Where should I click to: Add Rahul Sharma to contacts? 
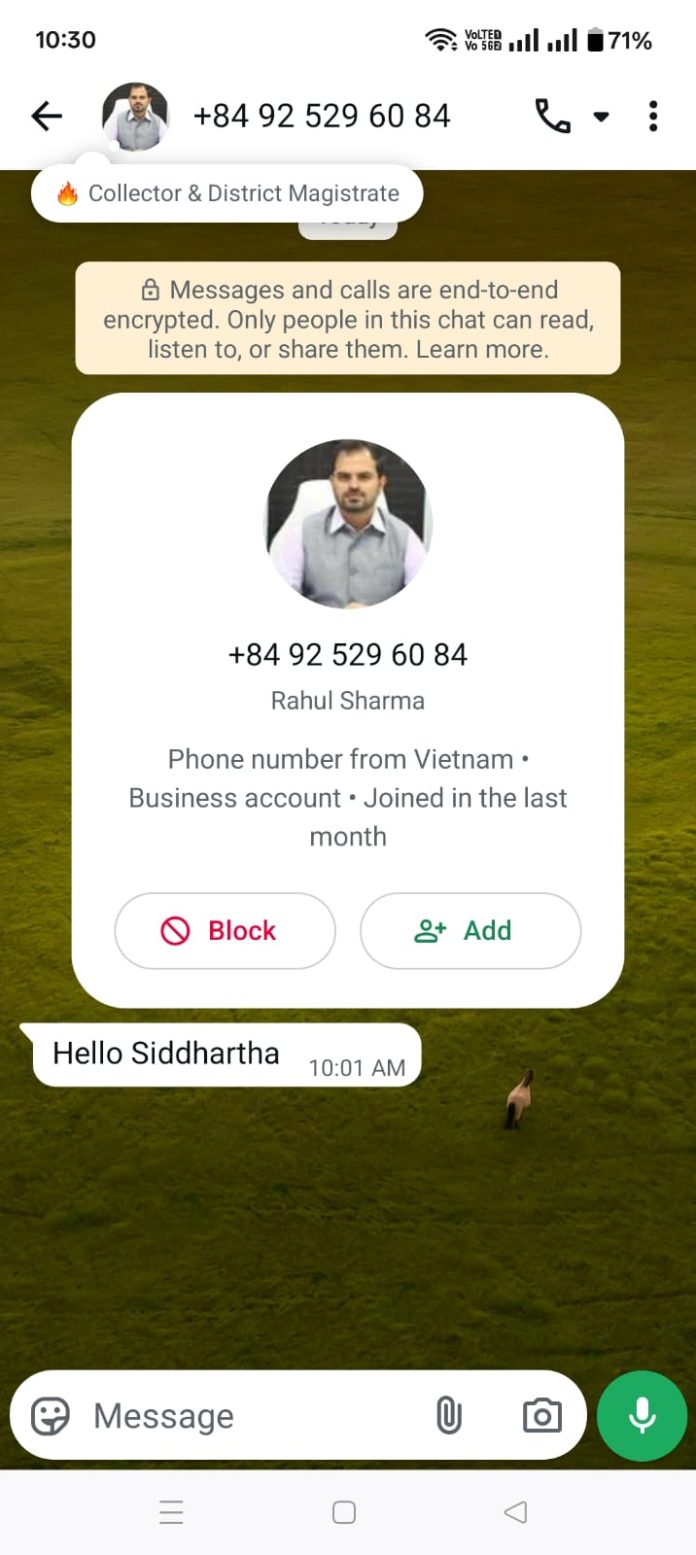tap(470, 931)
